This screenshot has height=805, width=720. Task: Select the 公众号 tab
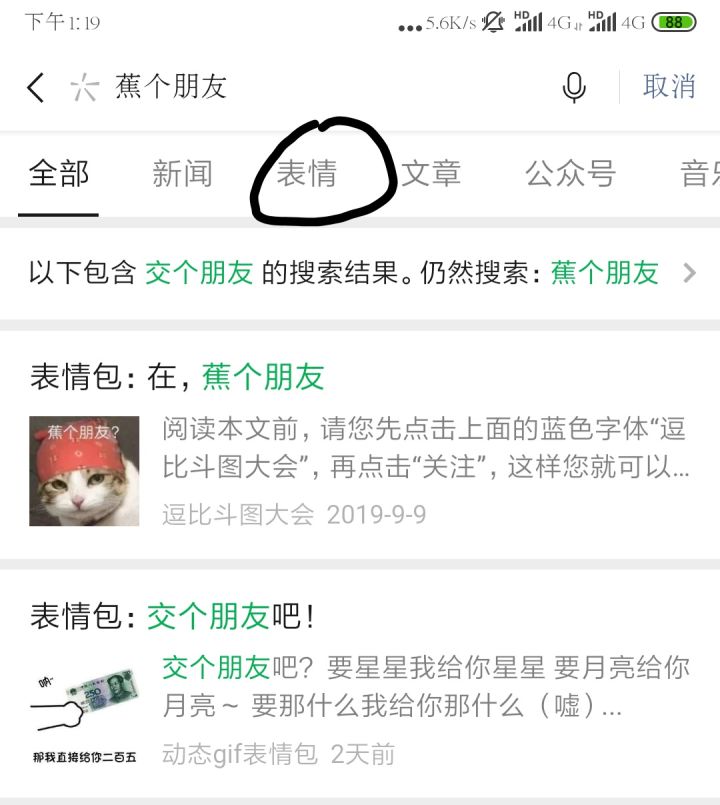pos(570,172)
